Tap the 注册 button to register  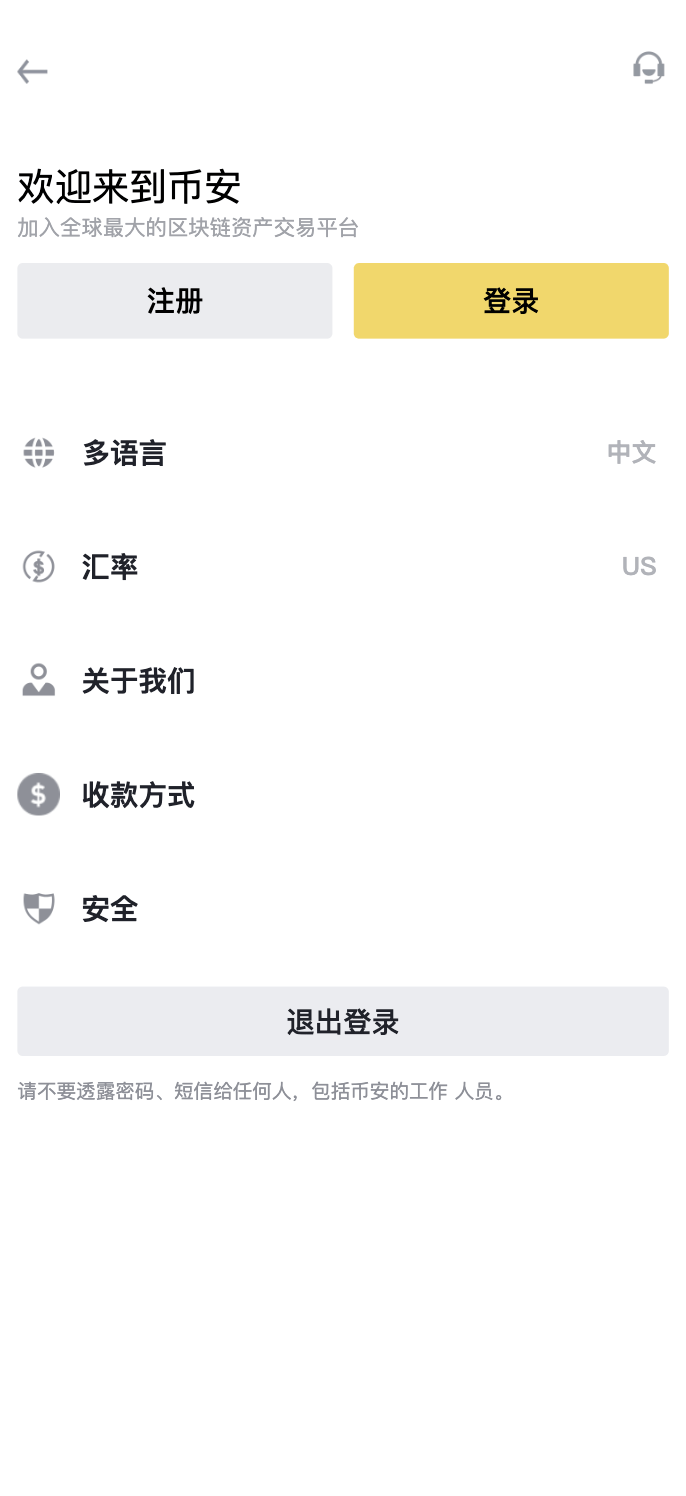[175, 301]
